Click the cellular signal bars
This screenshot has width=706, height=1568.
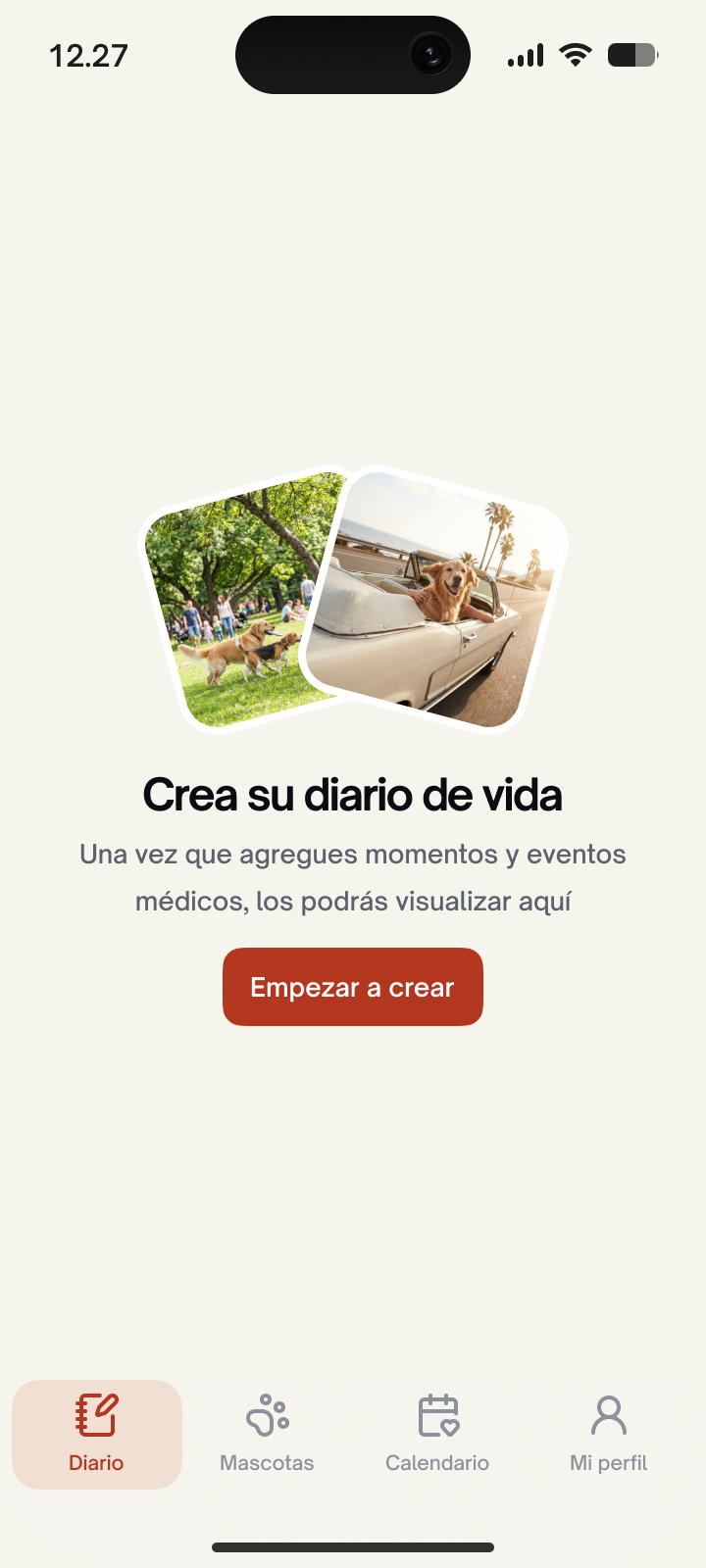coord(524,55)
